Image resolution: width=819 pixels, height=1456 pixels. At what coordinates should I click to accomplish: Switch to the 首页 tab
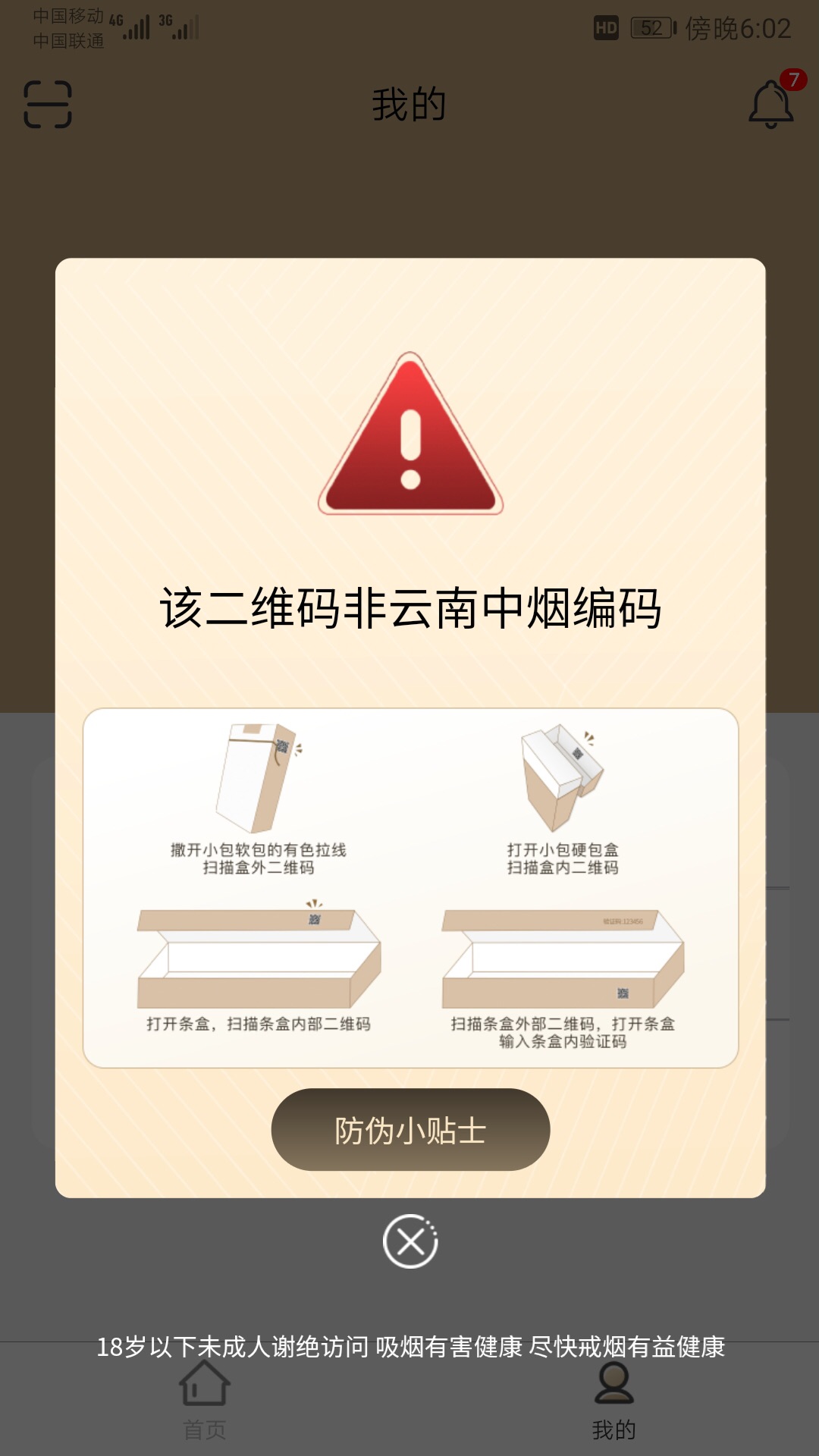[205, 1400]
